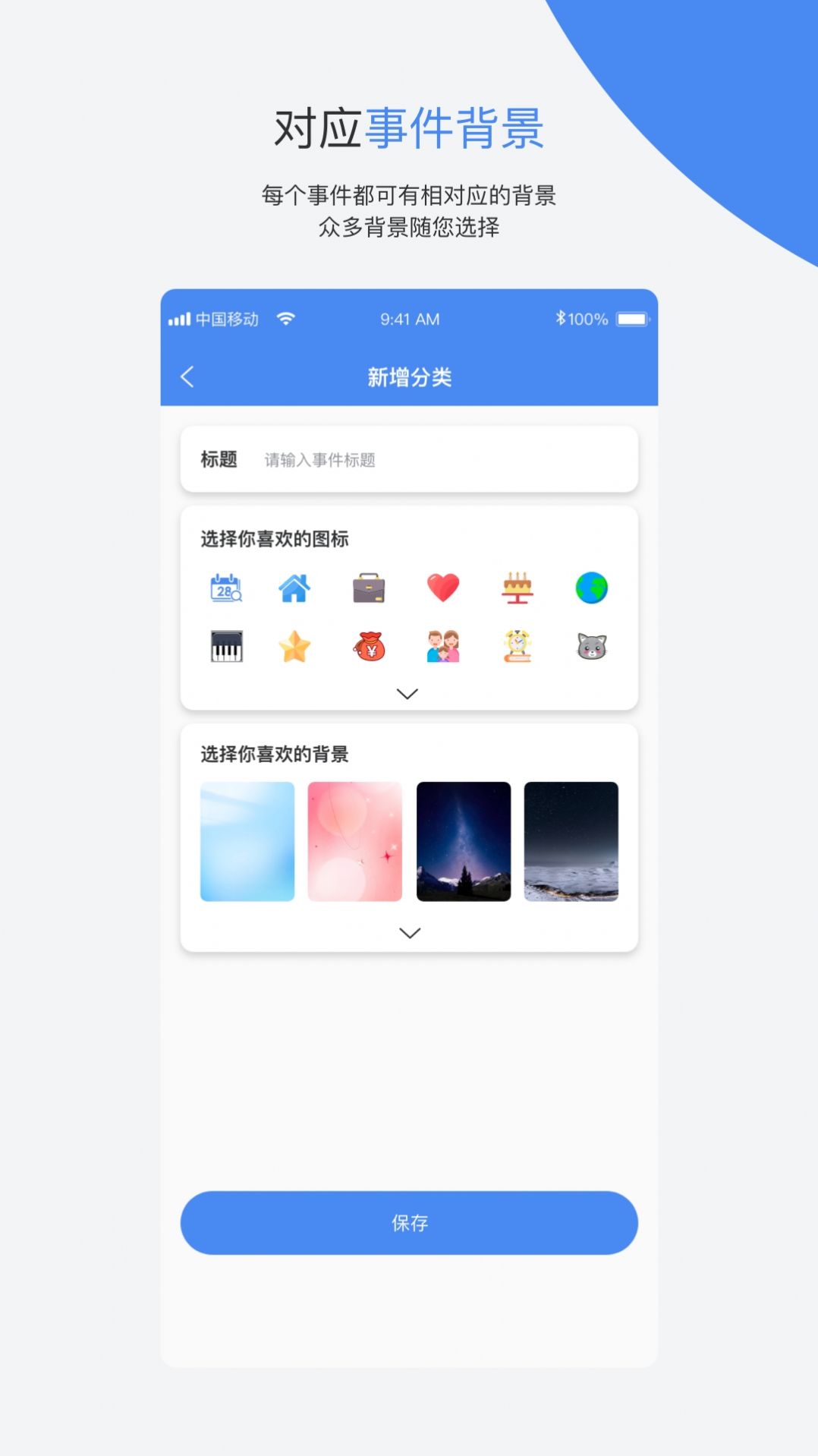This screenshot has height=1456, width=818.
Task: Tap the Wi-Fi icon in status bar
Action: [285, 317]
